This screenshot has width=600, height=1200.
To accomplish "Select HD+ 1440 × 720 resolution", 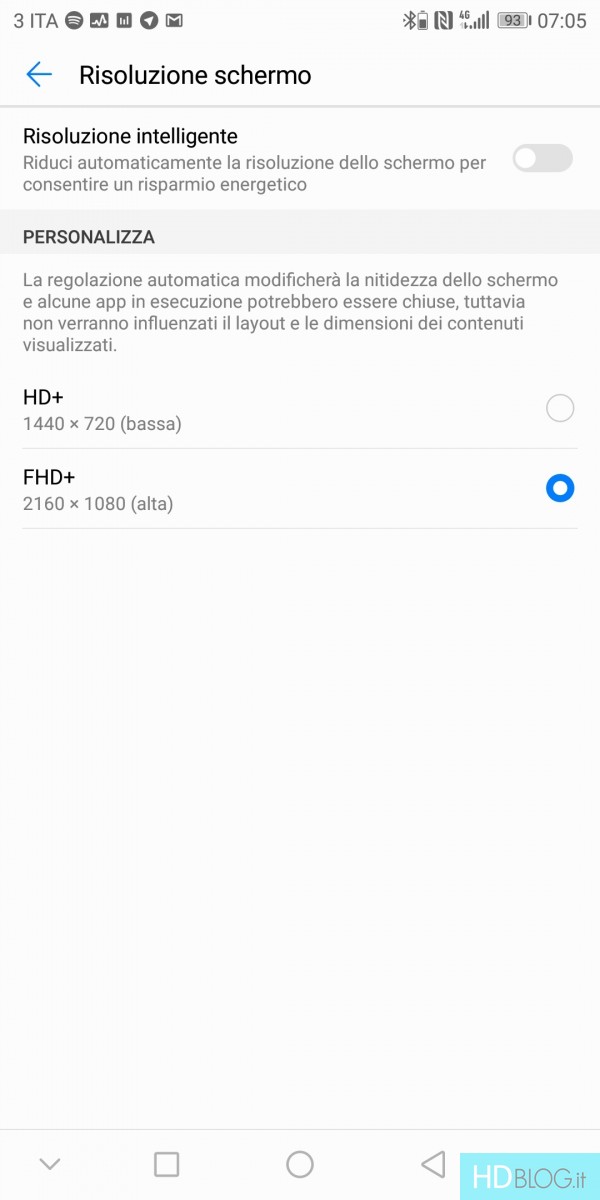I will tap(559, 408).
